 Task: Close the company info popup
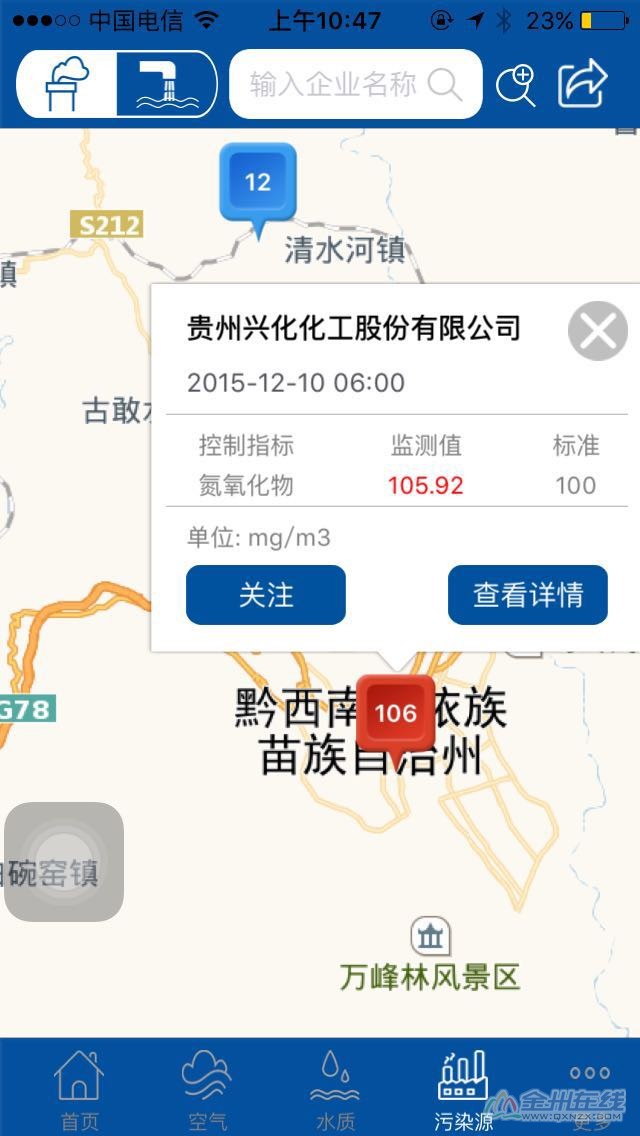(x=597, y=332)
